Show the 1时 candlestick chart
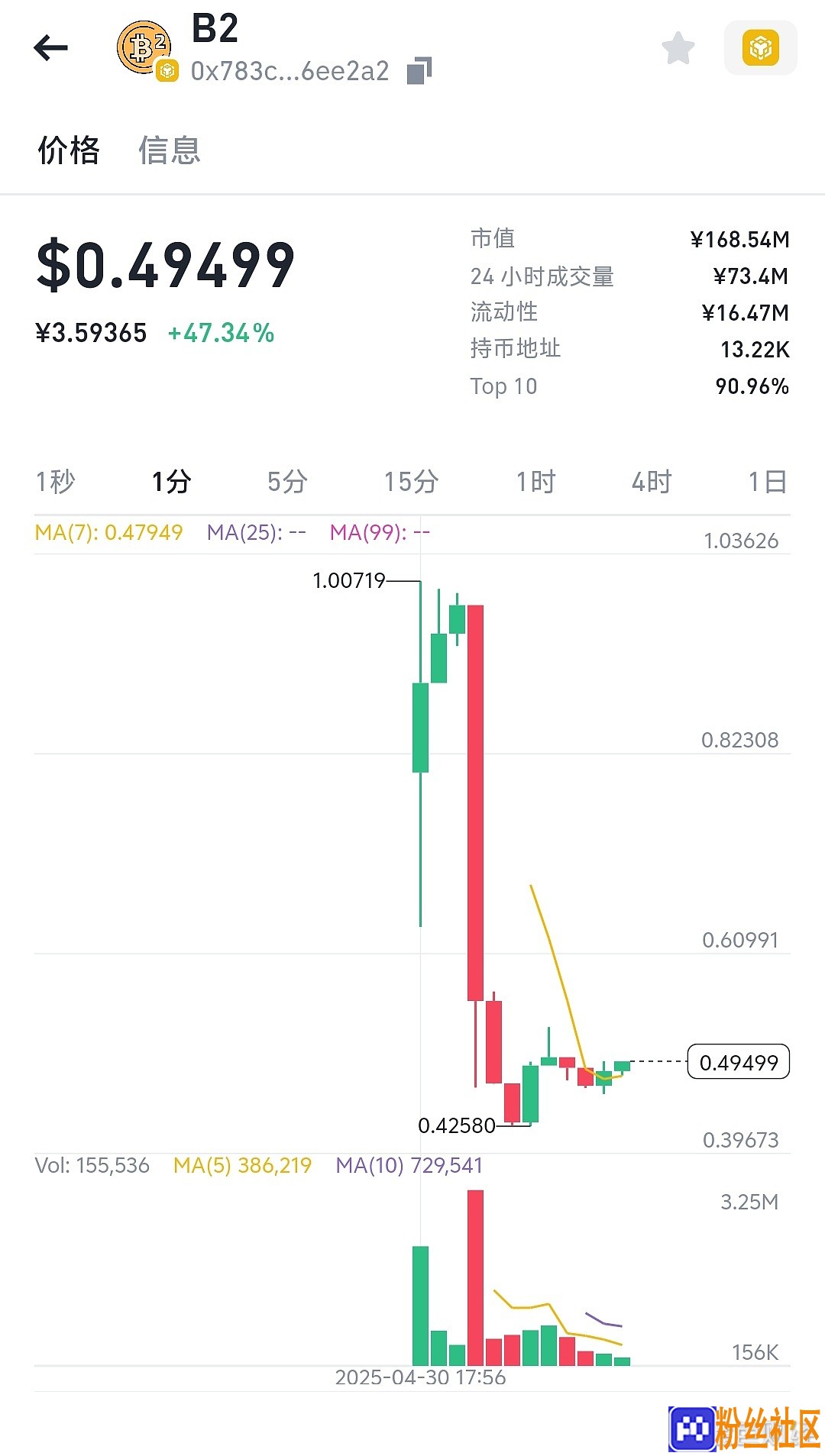The height and width of the screenshot is (1456, 825). tap(535, 482)
